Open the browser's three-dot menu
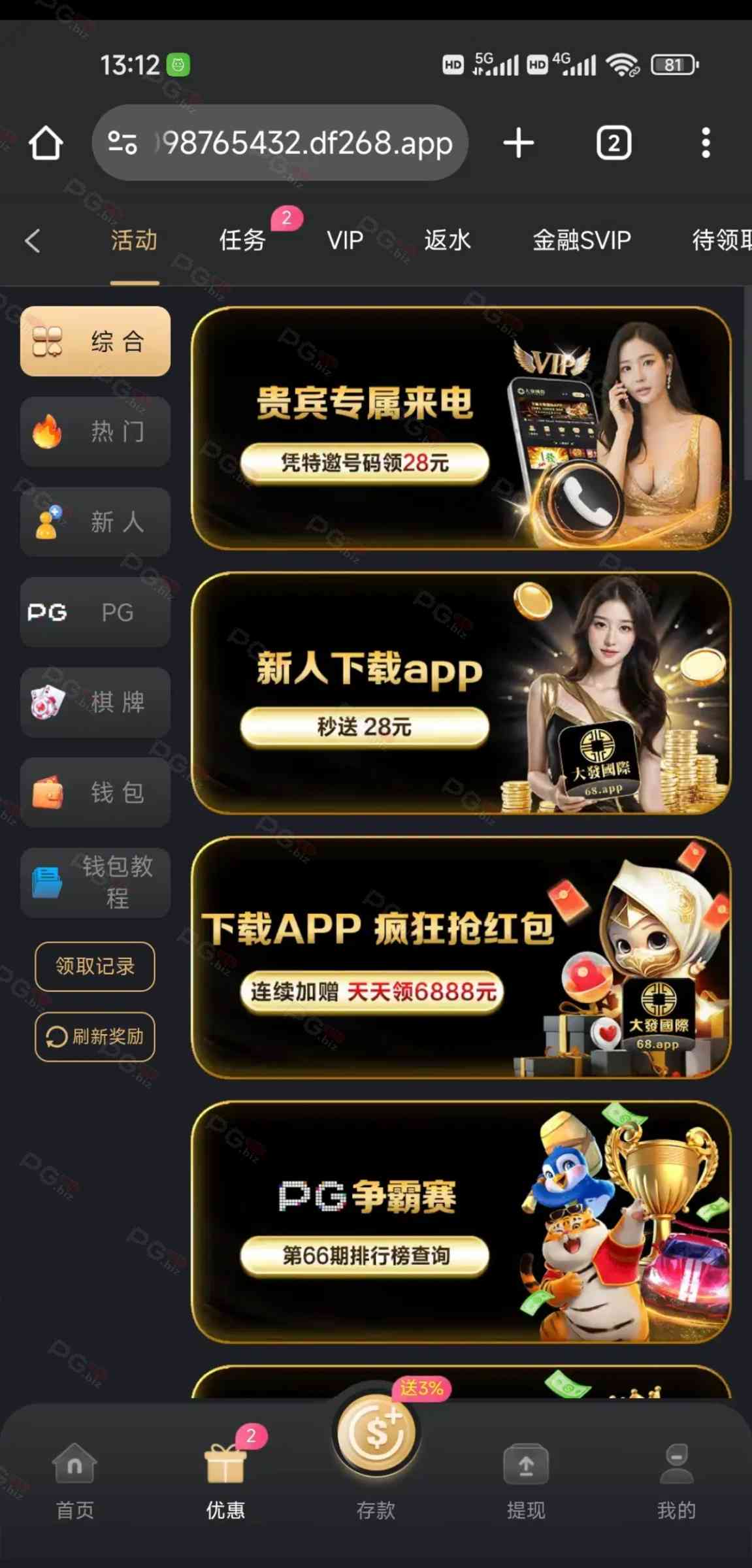 click(706, 142)
